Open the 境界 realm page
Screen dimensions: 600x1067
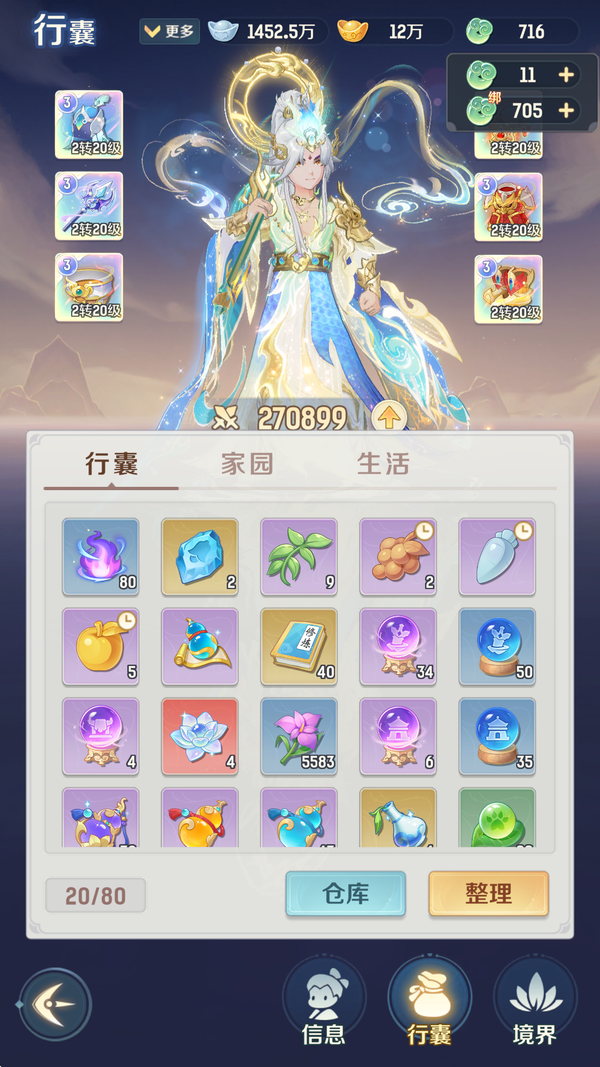pyautogui.click(x=534, y=1003)
